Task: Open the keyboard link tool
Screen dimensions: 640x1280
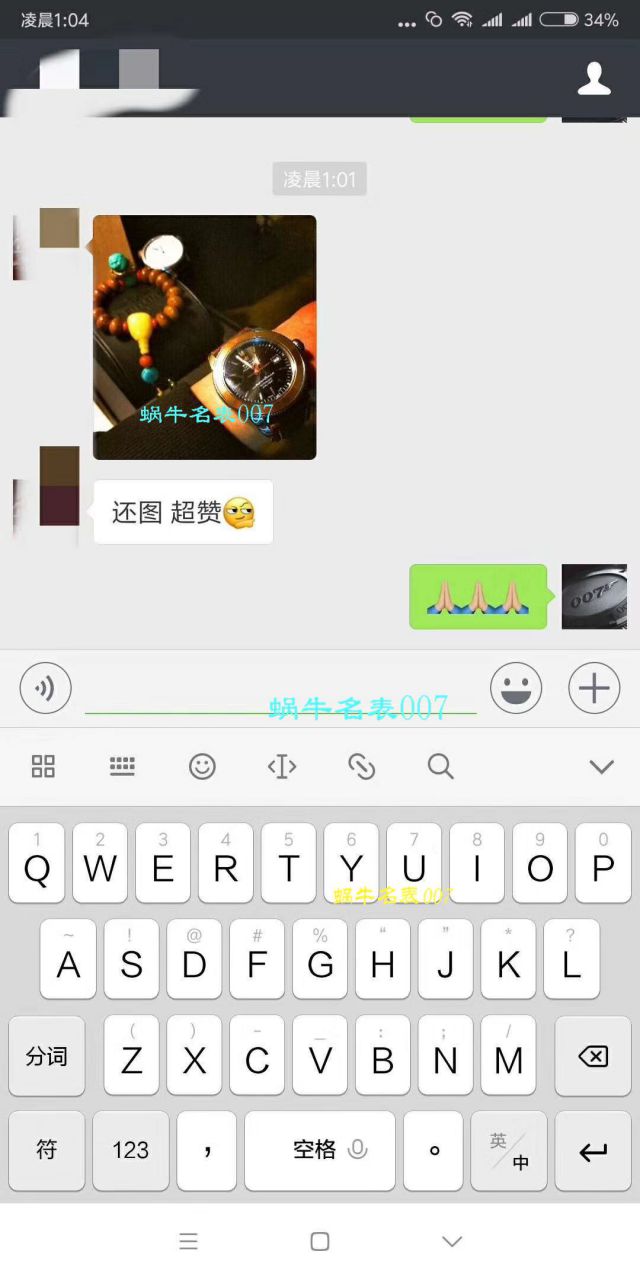Action: 361,767
